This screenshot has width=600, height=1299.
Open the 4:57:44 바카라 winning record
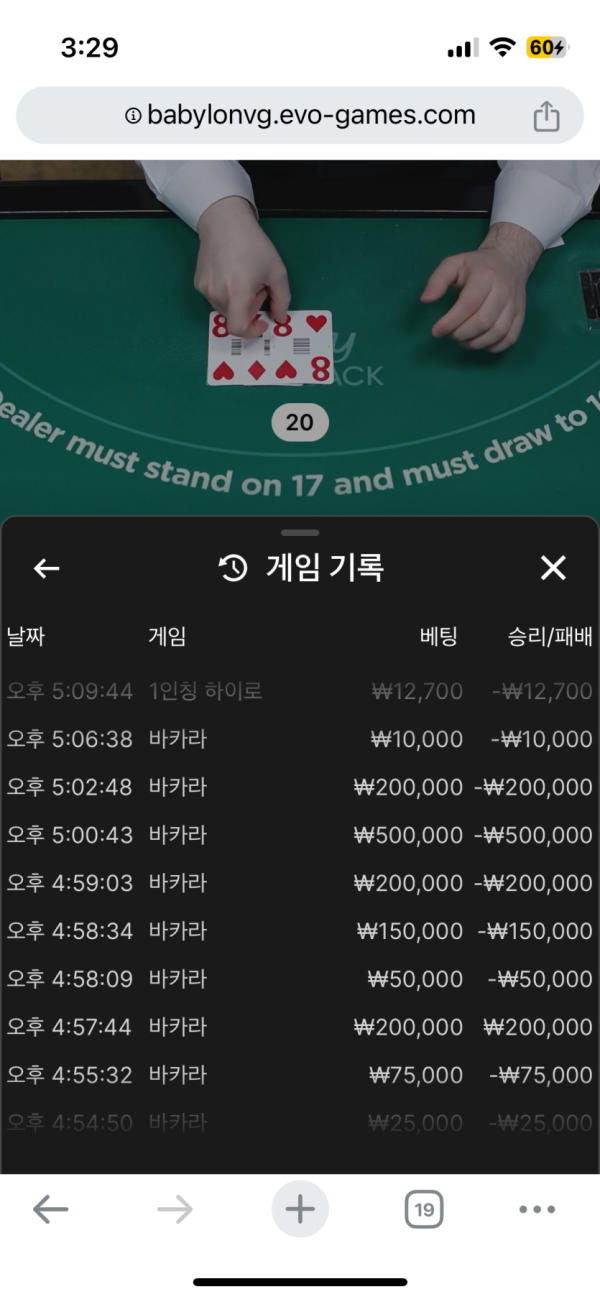(x=300, y=1027)
